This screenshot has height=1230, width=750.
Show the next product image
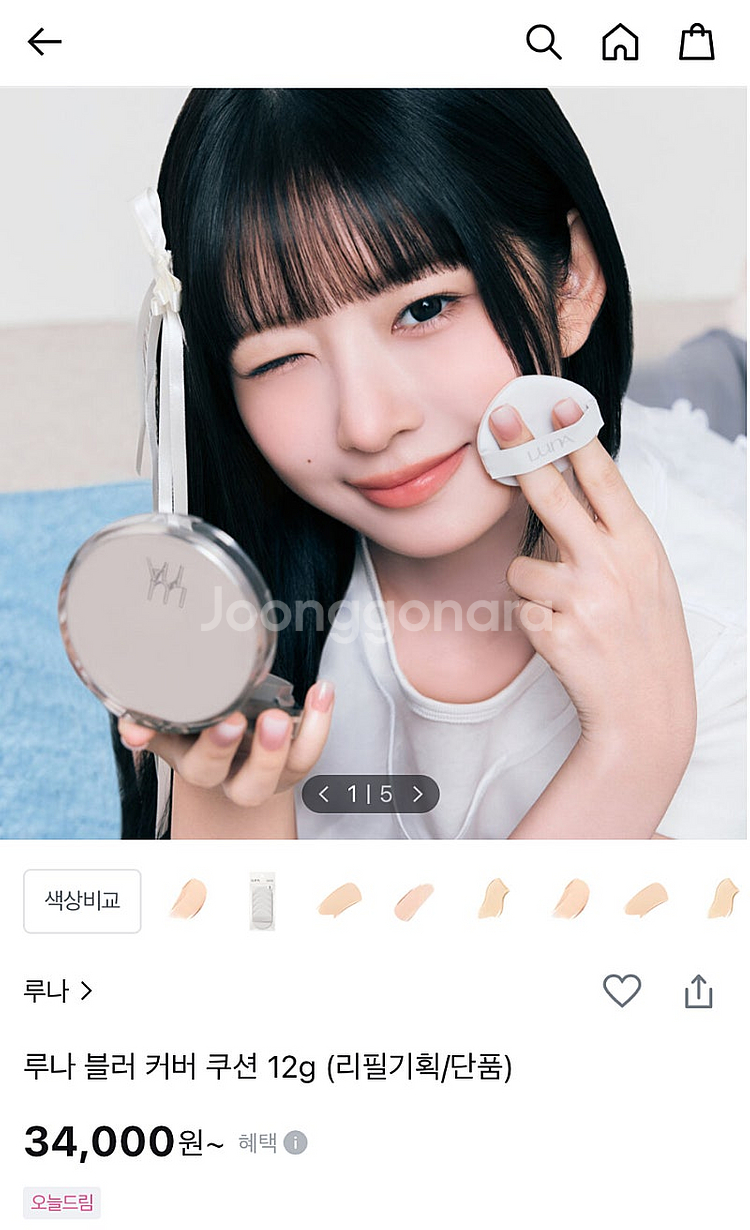418,795
